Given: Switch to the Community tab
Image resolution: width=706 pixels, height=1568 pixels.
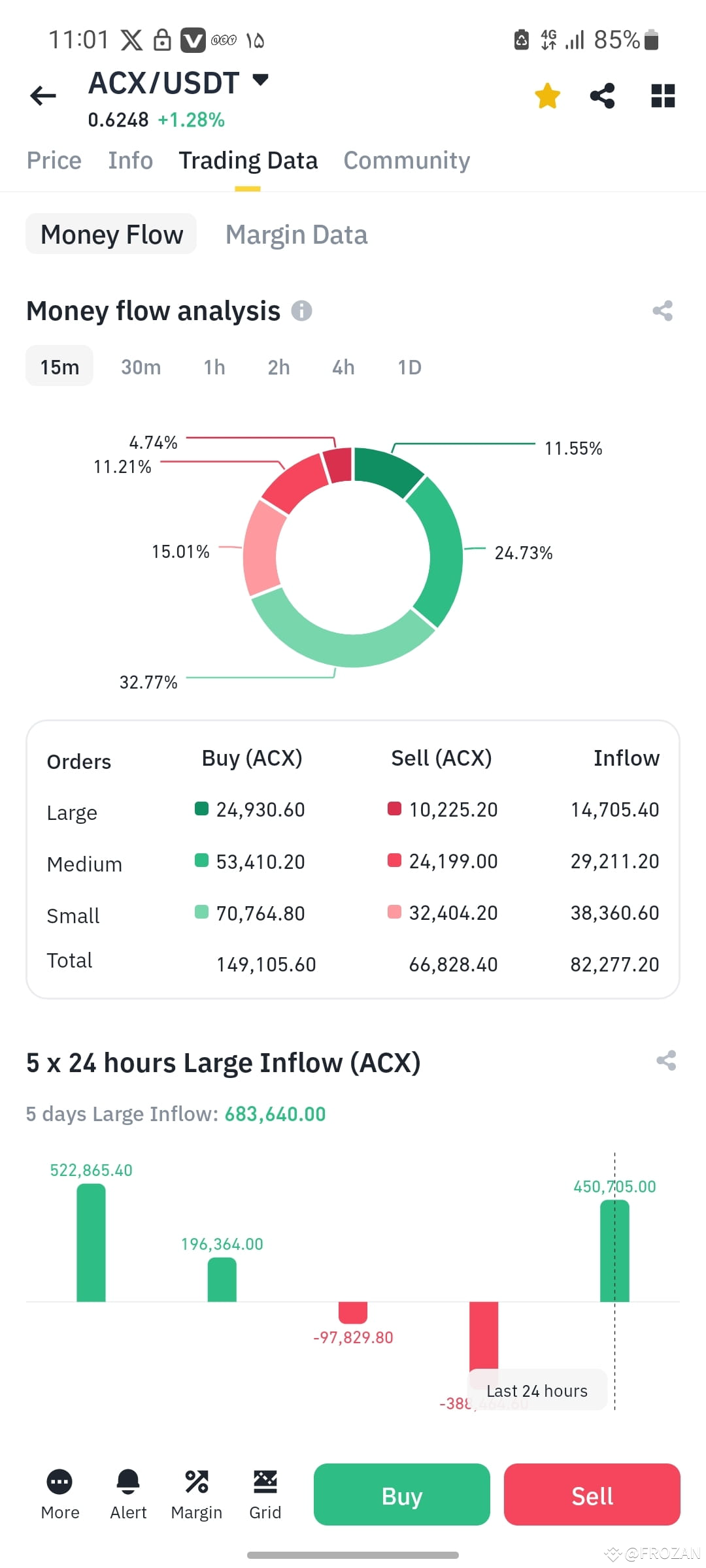Looking at the screenshot, I should pyautogui.click(x=406, y=160).
